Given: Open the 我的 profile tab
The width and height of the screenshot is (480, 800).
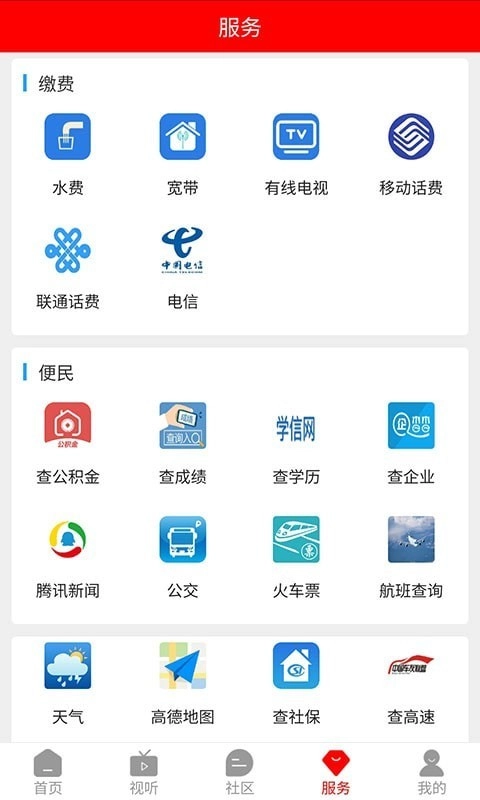Looking at the screenshot, I should pyautogui.click(x=432, y=772).
